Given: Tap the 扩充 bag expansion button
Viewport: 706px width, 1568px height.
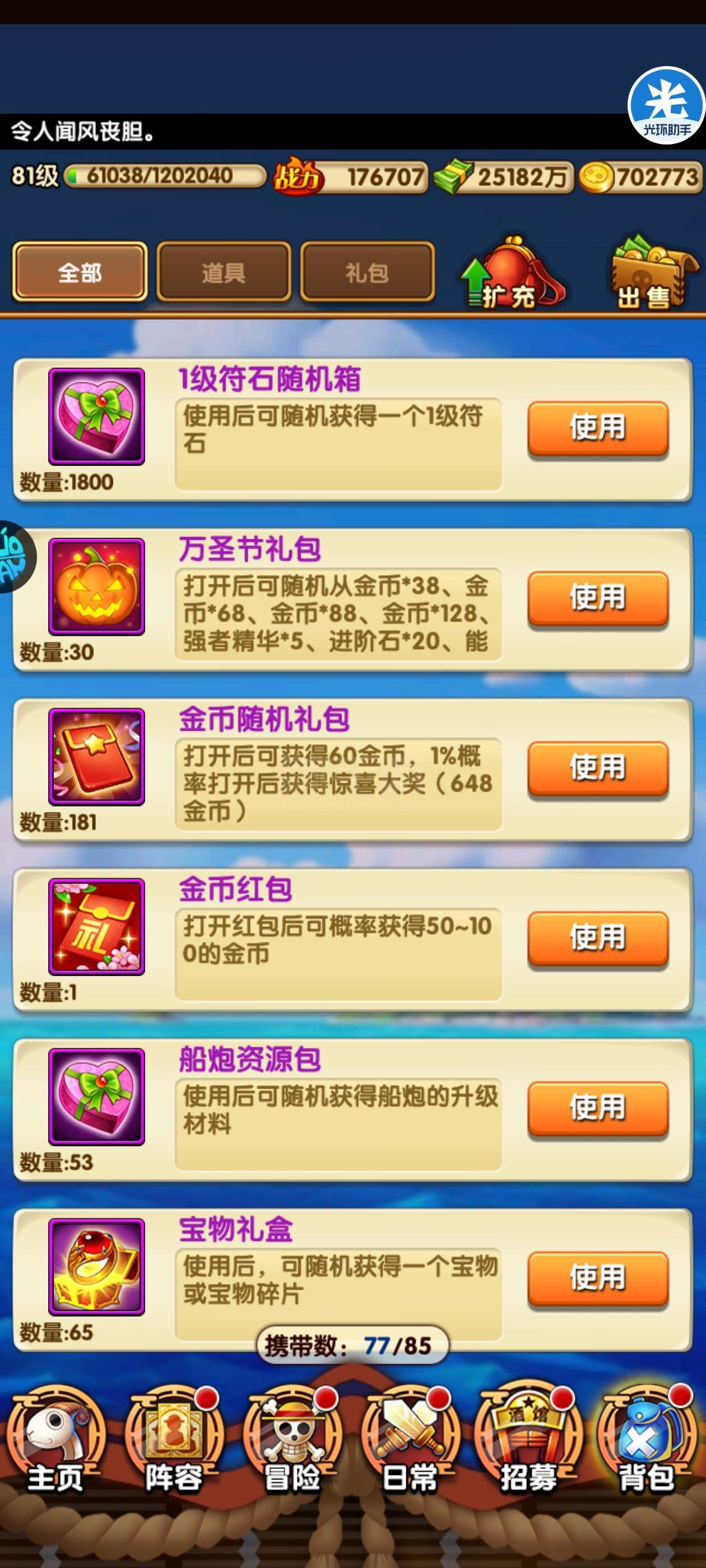Looking at the screenshot, I should 513,274.
